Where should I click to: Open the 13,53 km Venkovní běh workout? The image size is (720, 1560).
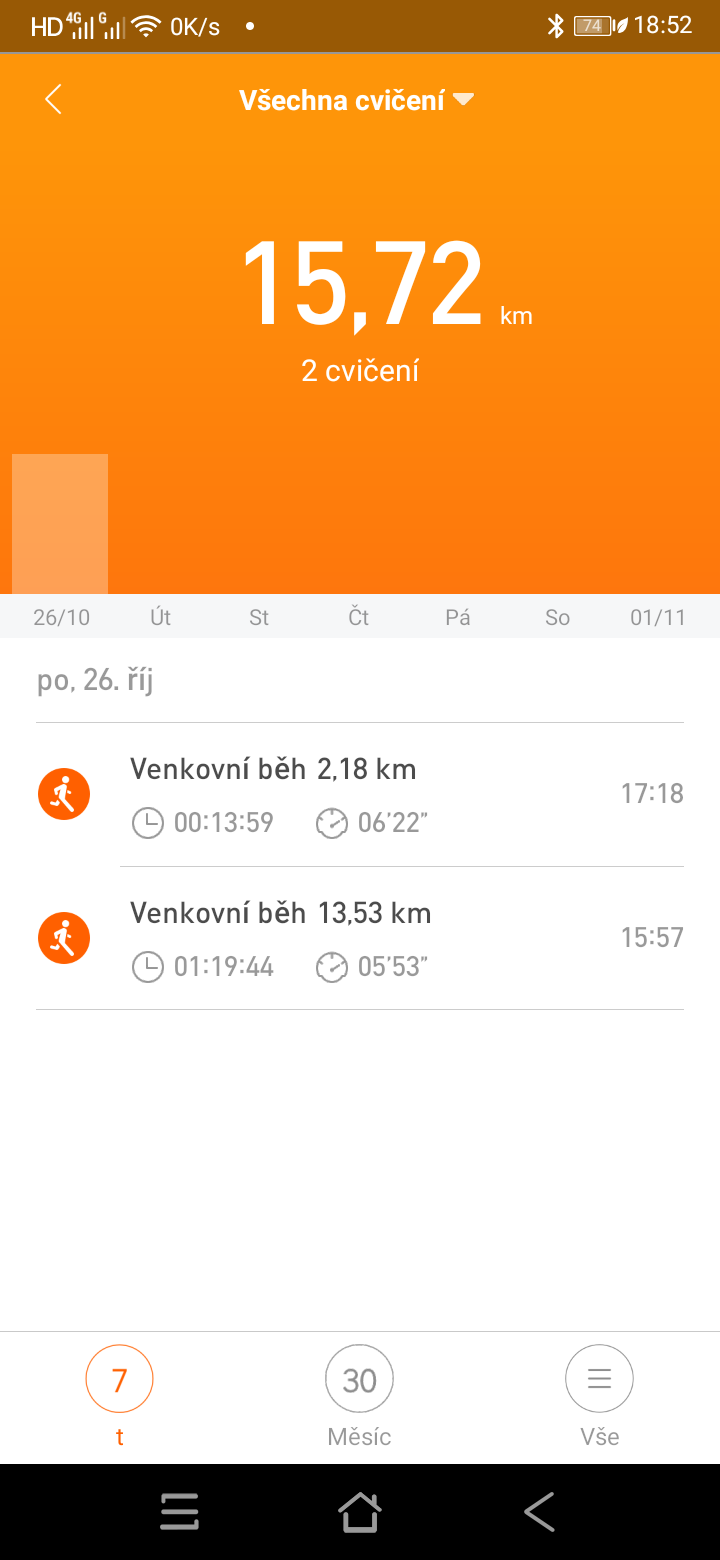coord(360,938)
